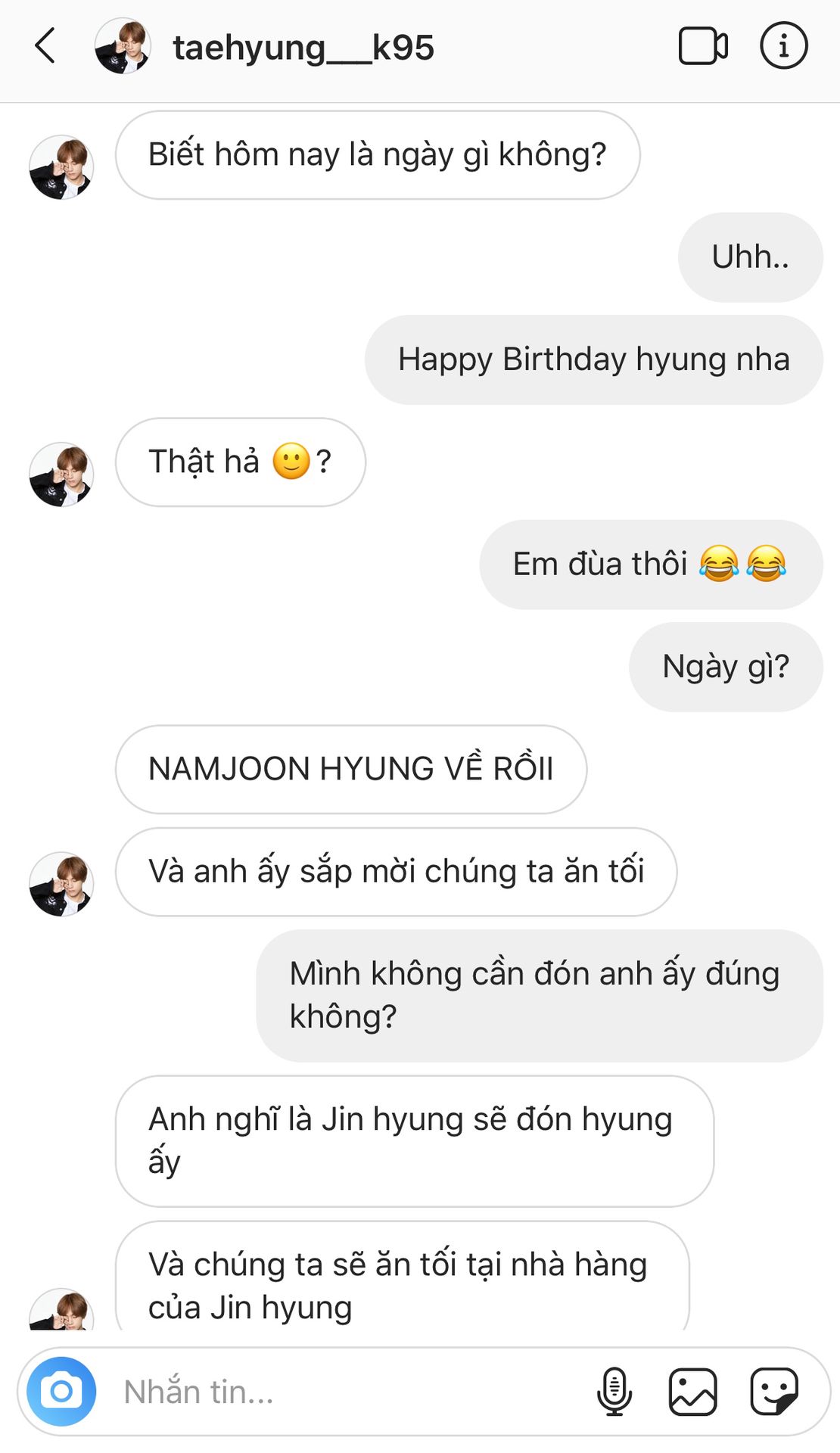Go back to the inbox
The image size is (840, 1453).
(x=45, y=46)
